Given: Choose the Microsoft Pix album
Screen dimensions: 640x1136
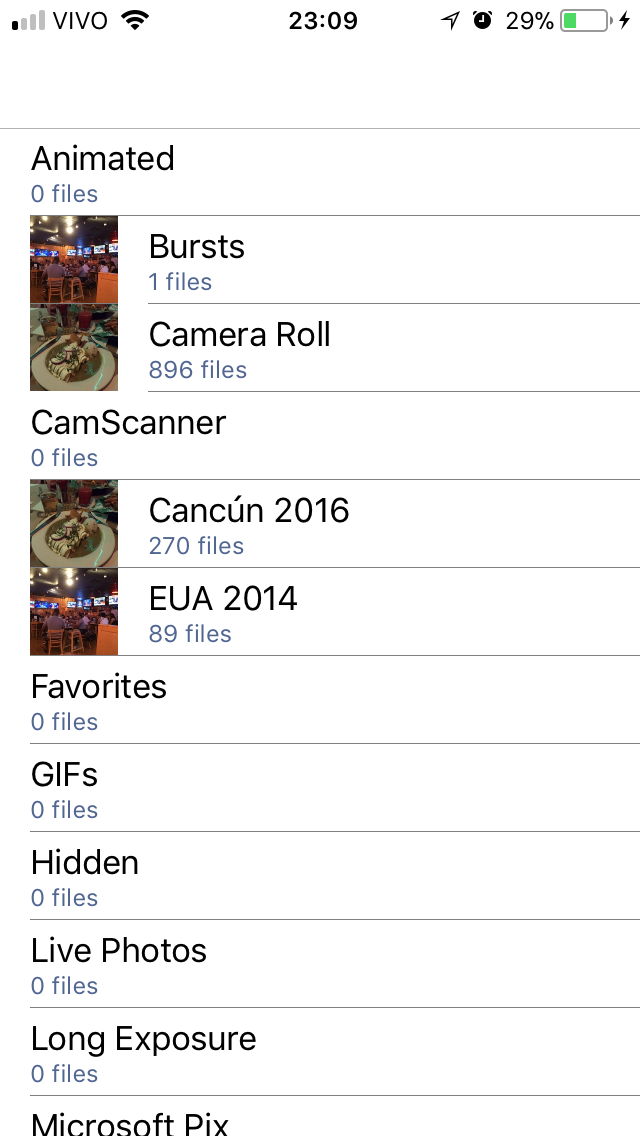Looking at the screenshot, I should coord(320,1116).
